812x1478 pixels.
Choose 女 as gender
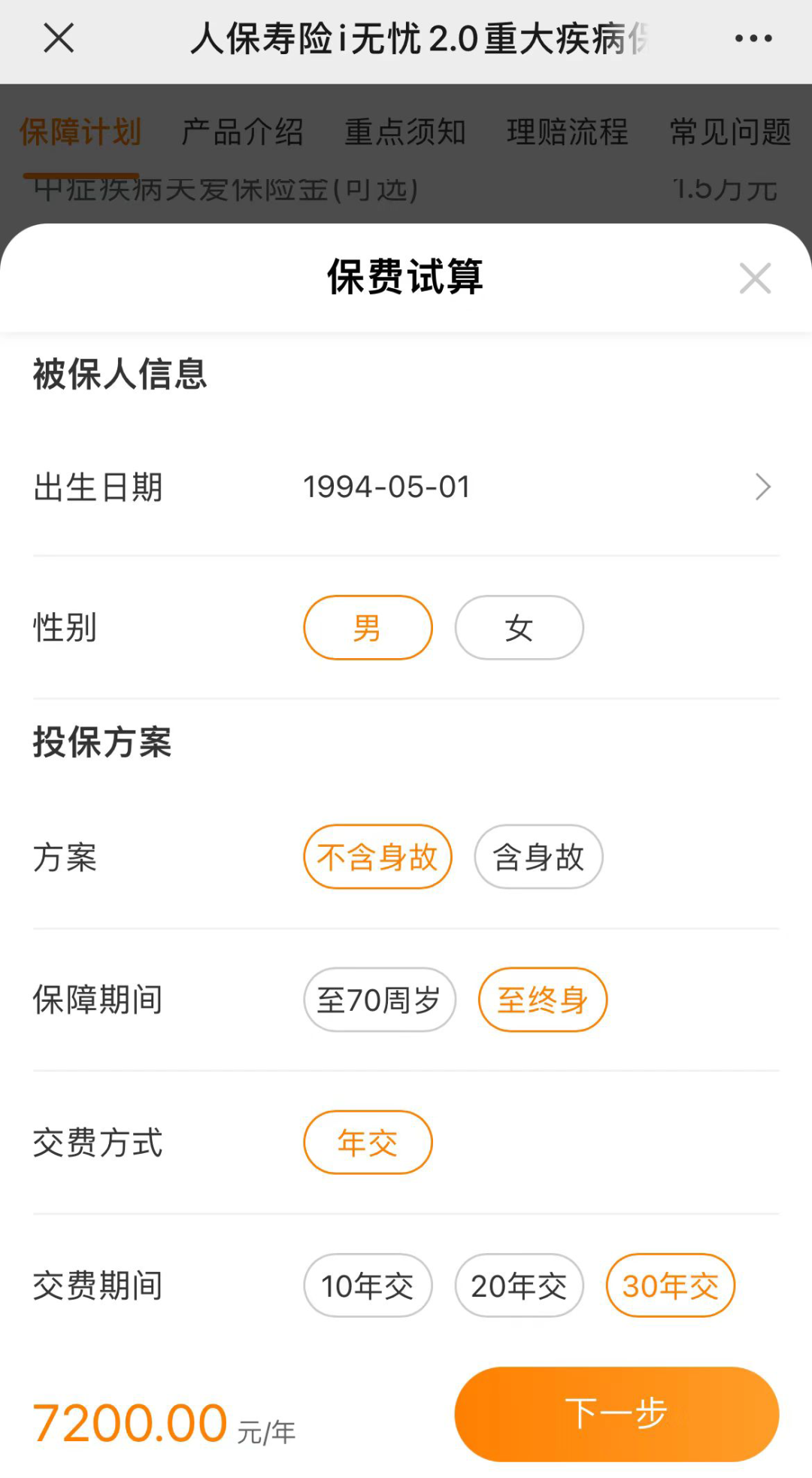tap(519, 627)
